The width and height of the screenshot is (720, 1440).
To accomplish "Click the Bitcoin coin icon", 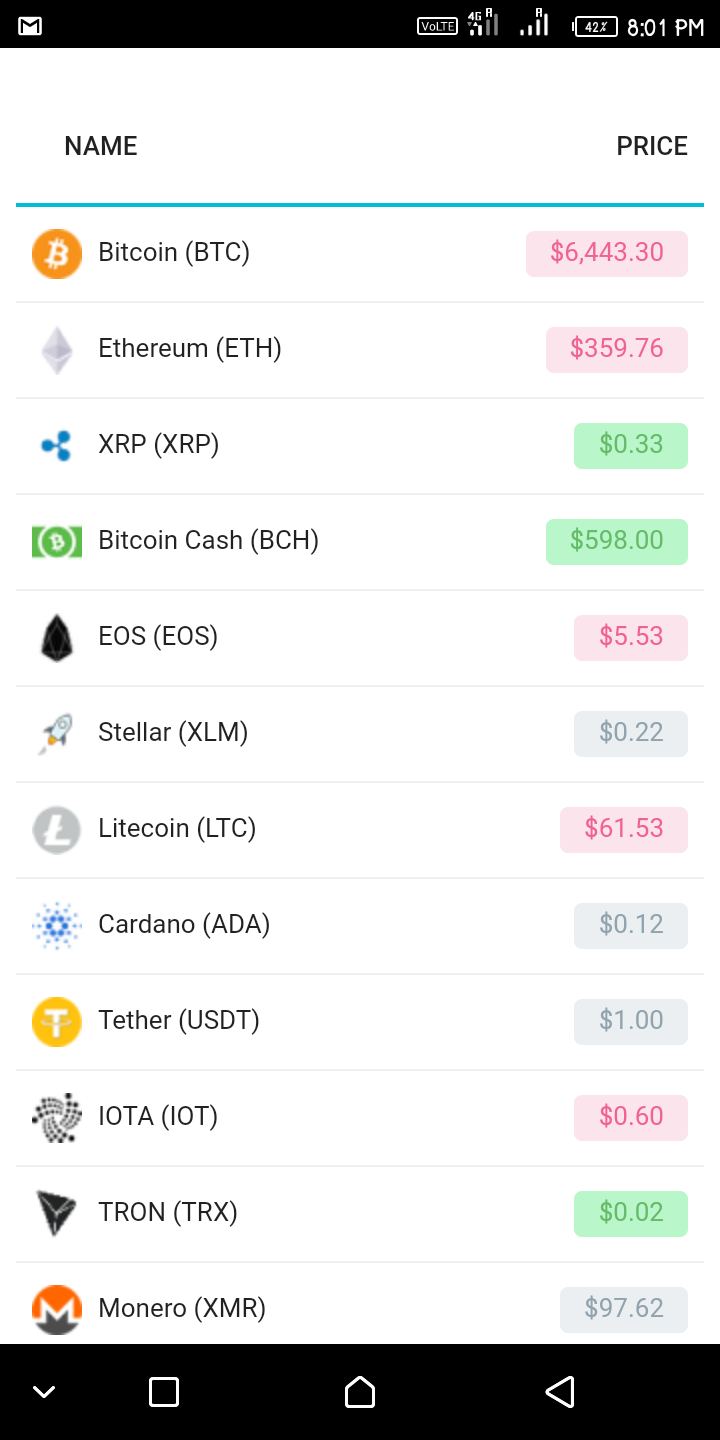I will pos(57,254).
